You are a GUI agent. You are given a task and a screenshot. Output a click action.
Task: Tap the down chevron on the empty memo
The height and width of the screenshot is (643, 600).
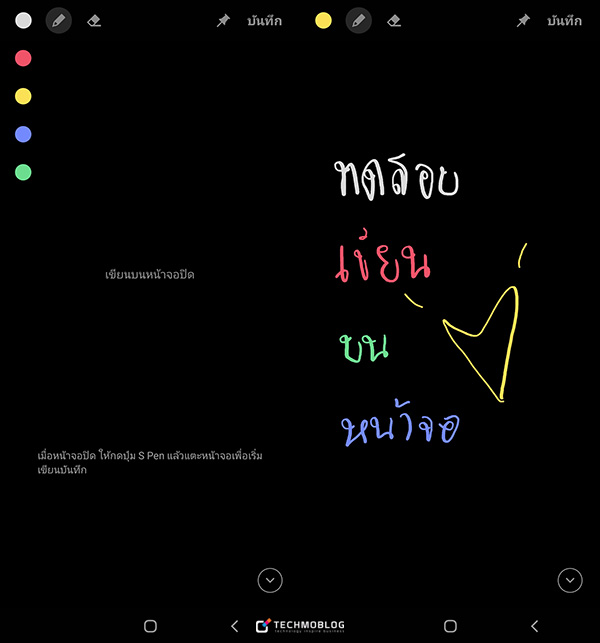click(270, 580)
